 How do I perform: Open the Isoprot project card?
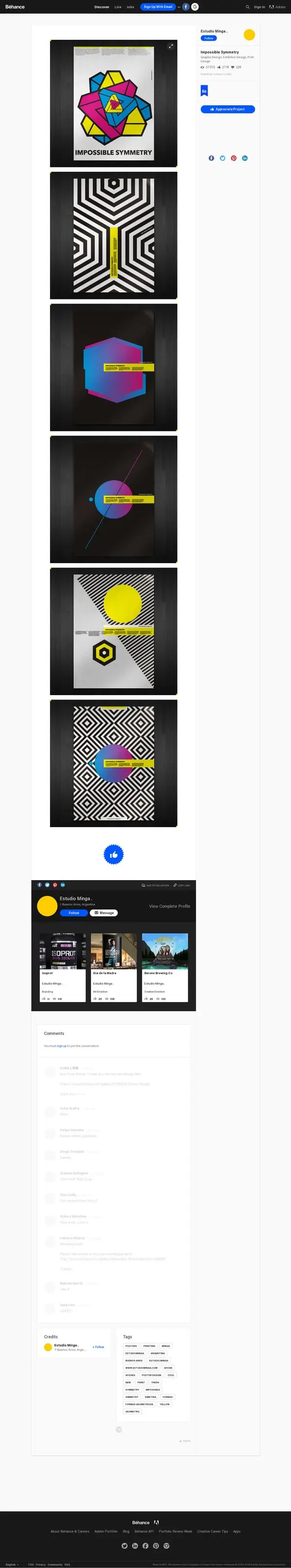point(63,967)
